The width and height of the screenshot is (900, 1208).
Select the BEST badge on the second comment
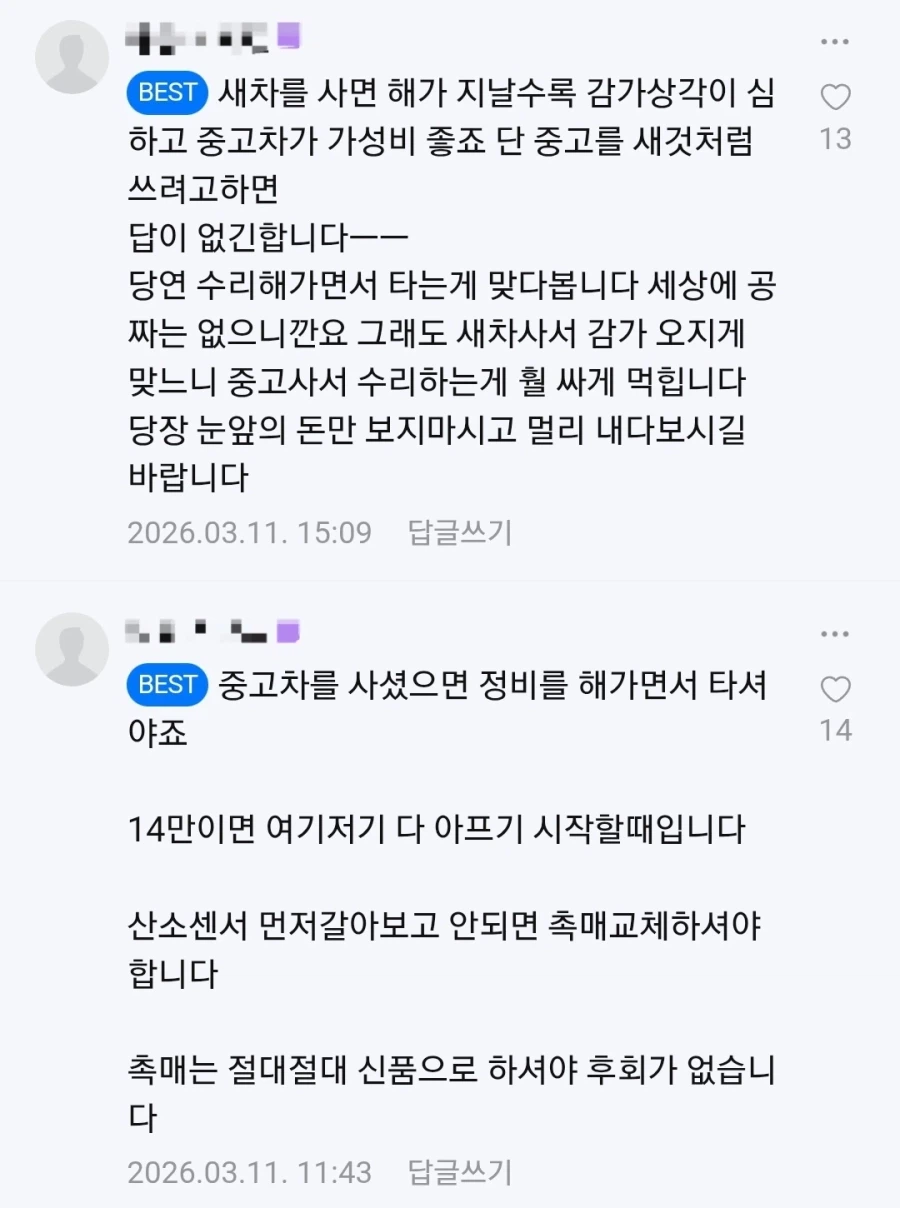click(x=166, y=685)
